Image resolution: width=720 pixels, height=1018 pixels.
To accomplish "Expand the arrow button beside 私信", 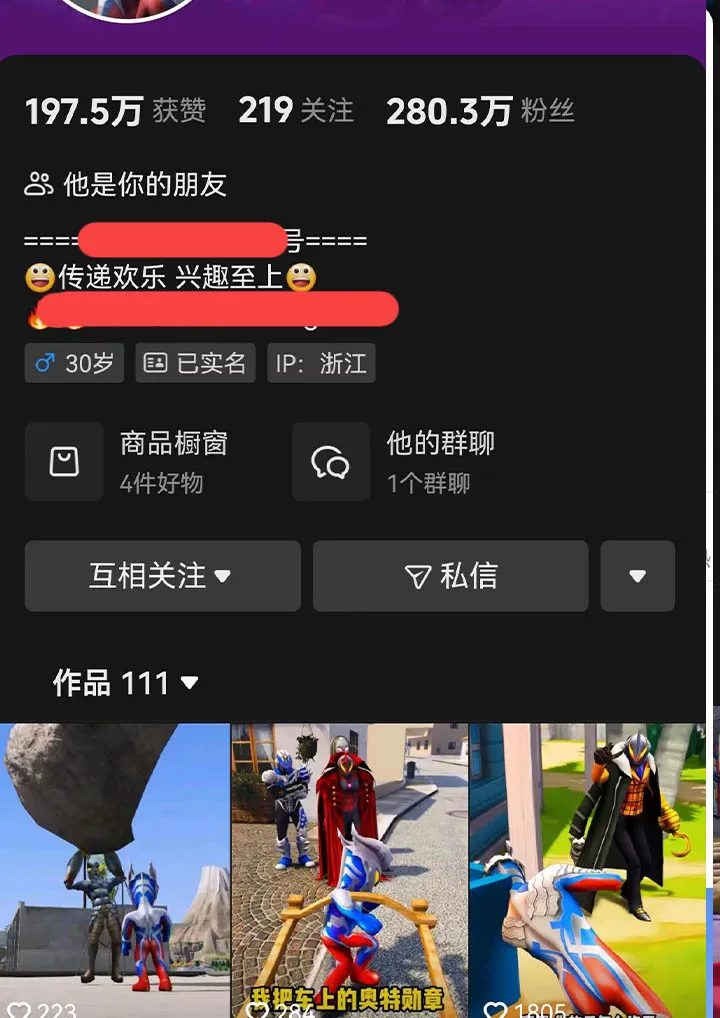I will click(x=637, y=576).
